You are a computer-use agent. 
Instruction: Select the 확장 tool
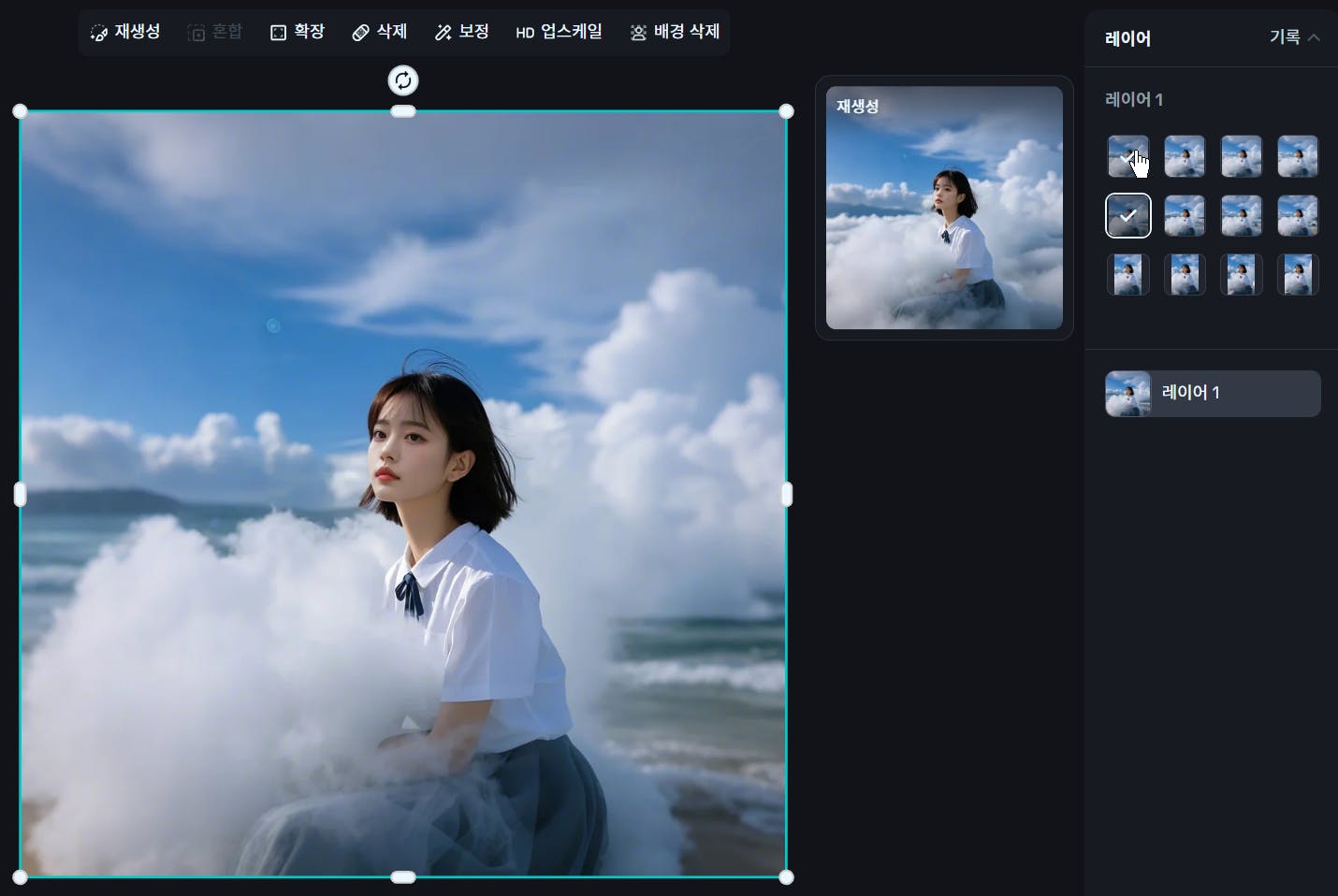point(298,33)
